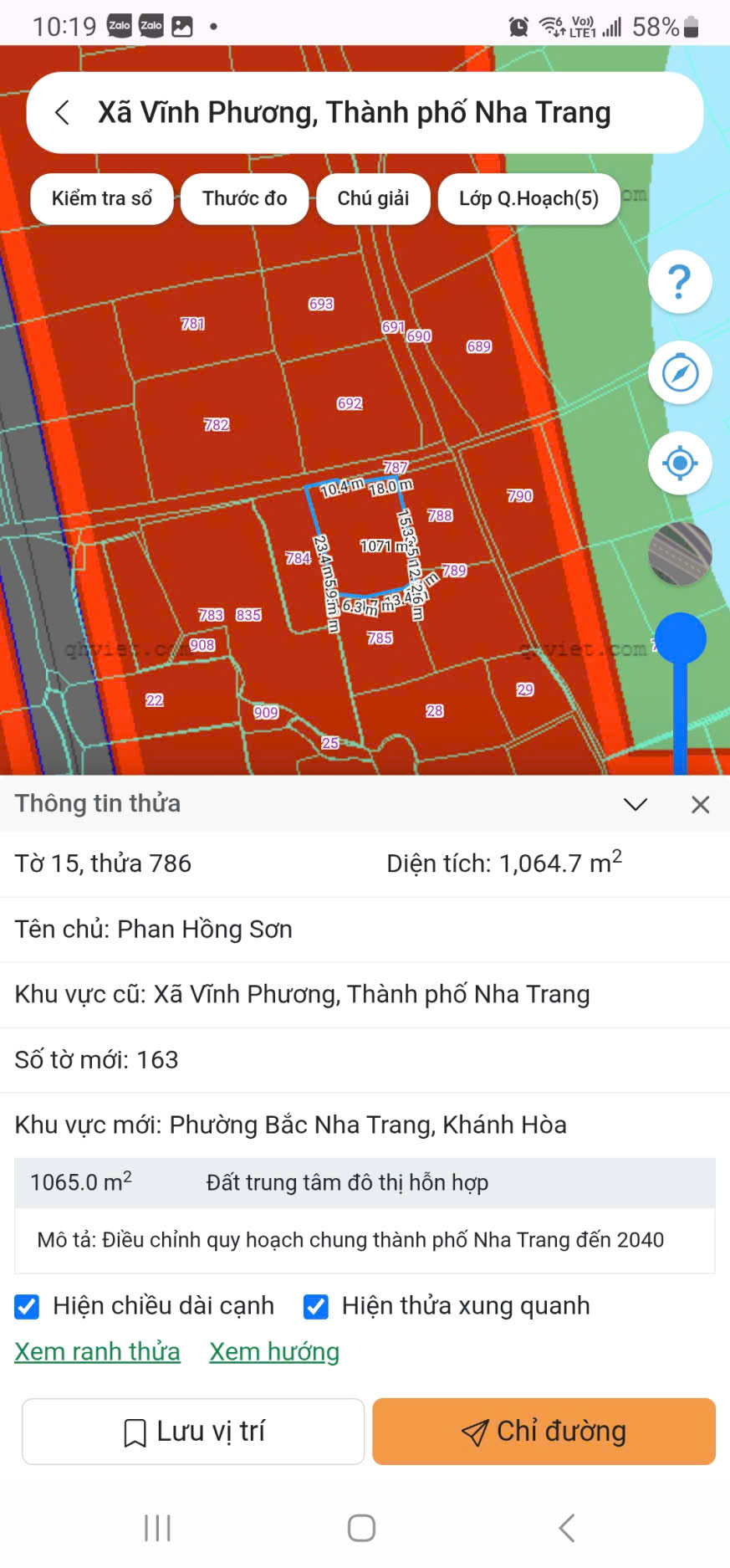Open the Xem ranh thửa link
This screenshot has height=1568, width=730.
pos(97,1350)
